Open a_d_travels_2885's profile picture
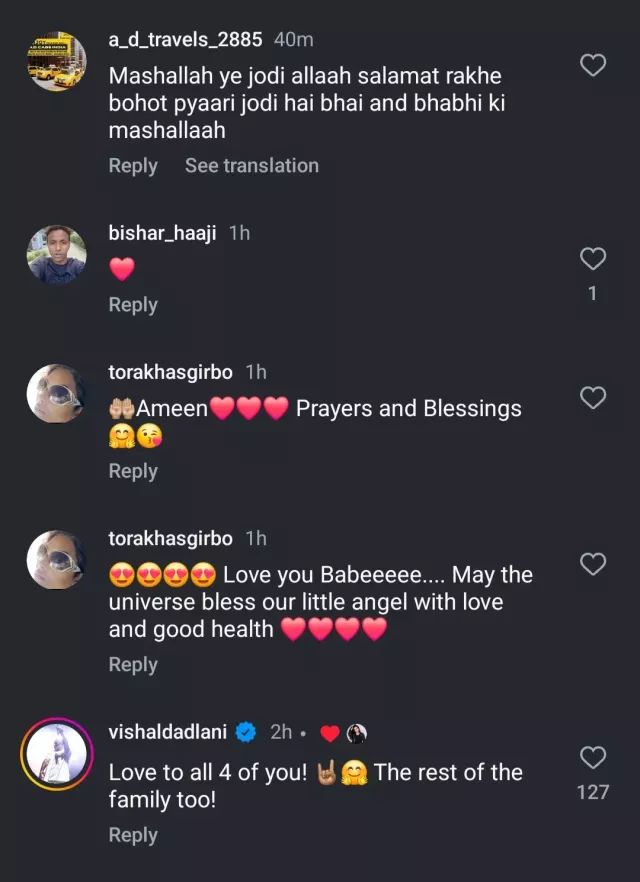This screenshot has width=640, height=882. (56, 61)
